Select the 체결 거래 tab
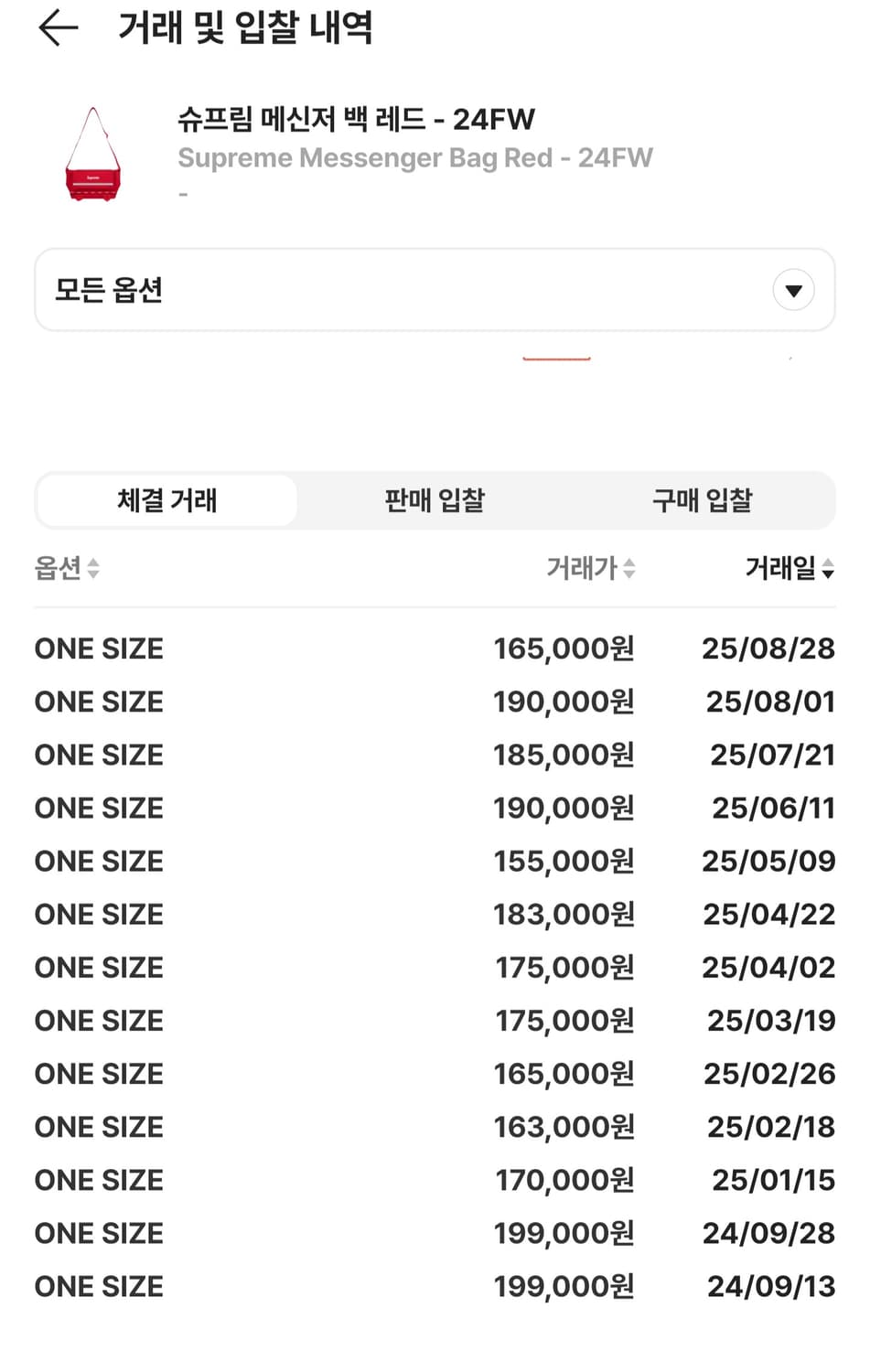870x1372 pixels. tap(166, 500)
